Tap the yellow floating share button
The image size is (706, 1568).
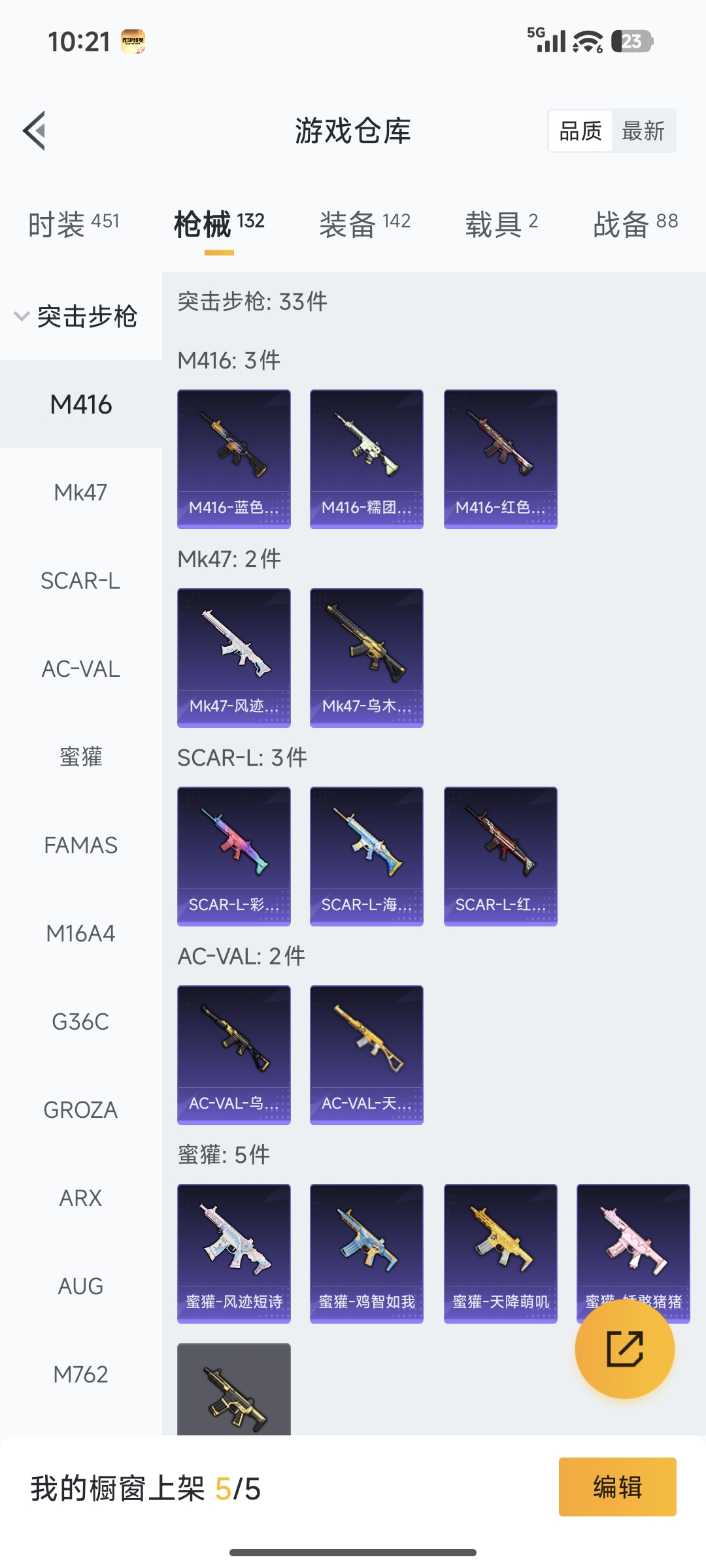[x=625, y=1348]
